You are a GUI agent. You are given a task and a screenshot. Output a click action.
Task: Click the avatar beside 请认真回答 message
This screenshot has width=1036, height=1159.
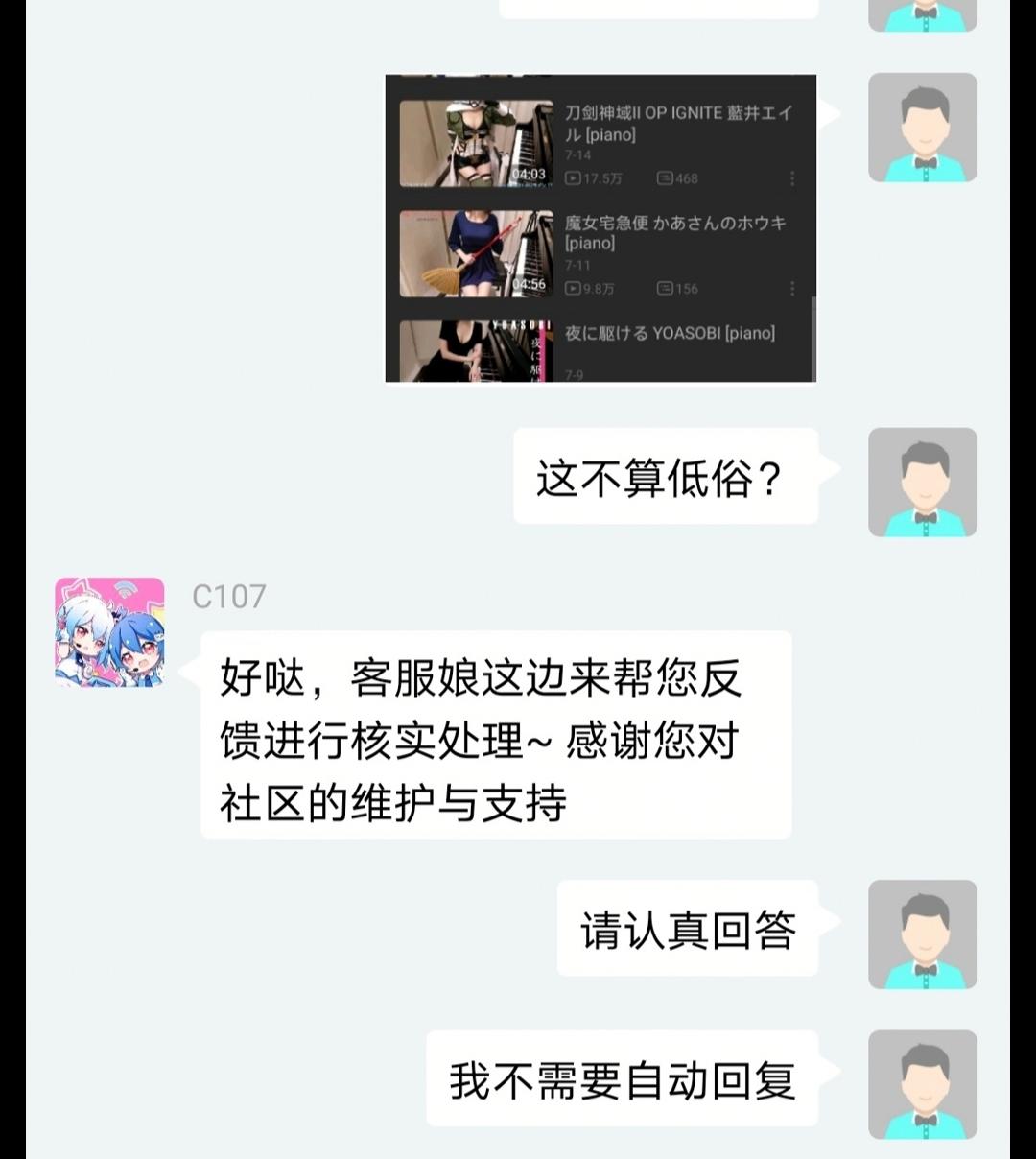click(x=923, y=935)
